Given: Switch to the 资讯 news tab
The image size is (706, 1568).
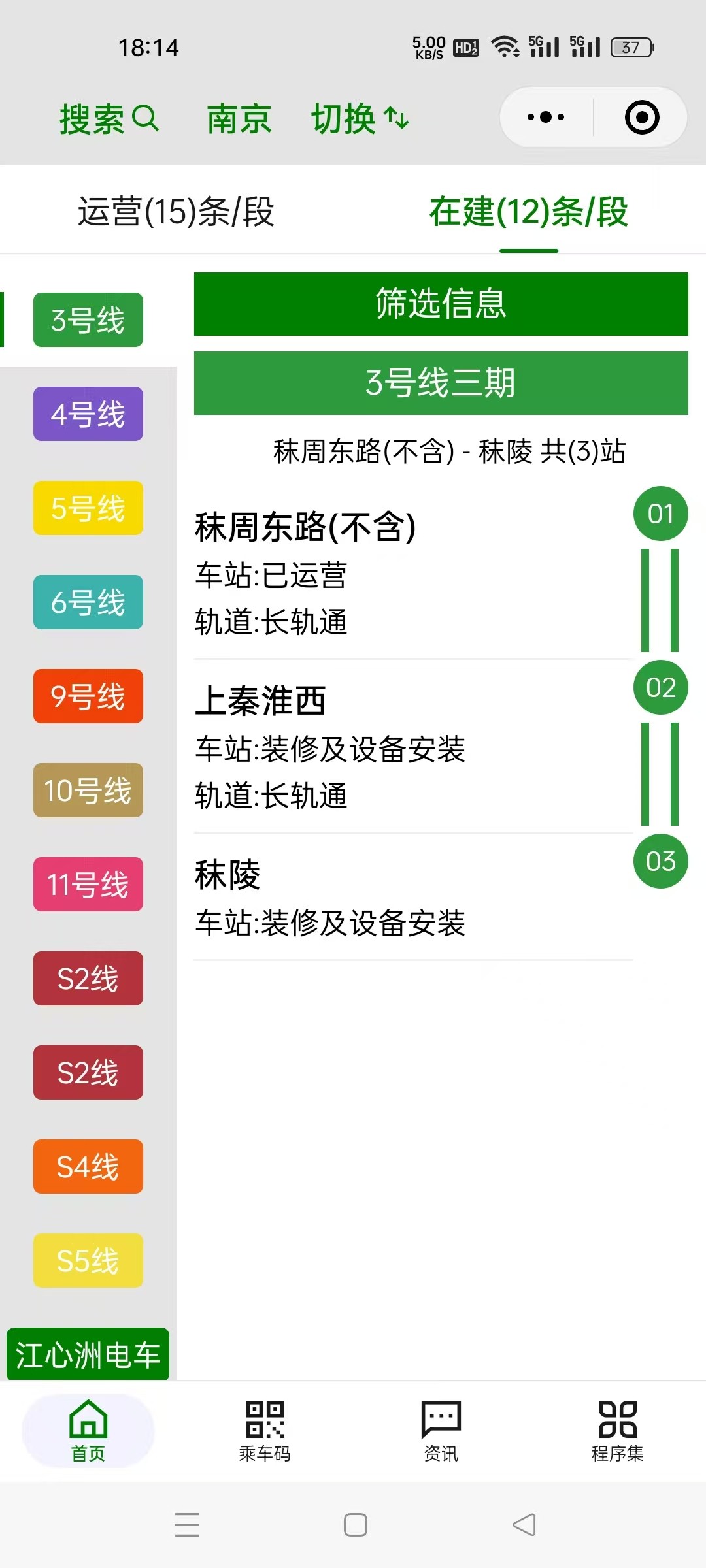Looking at the screenshot, I should coord(441,1431).
